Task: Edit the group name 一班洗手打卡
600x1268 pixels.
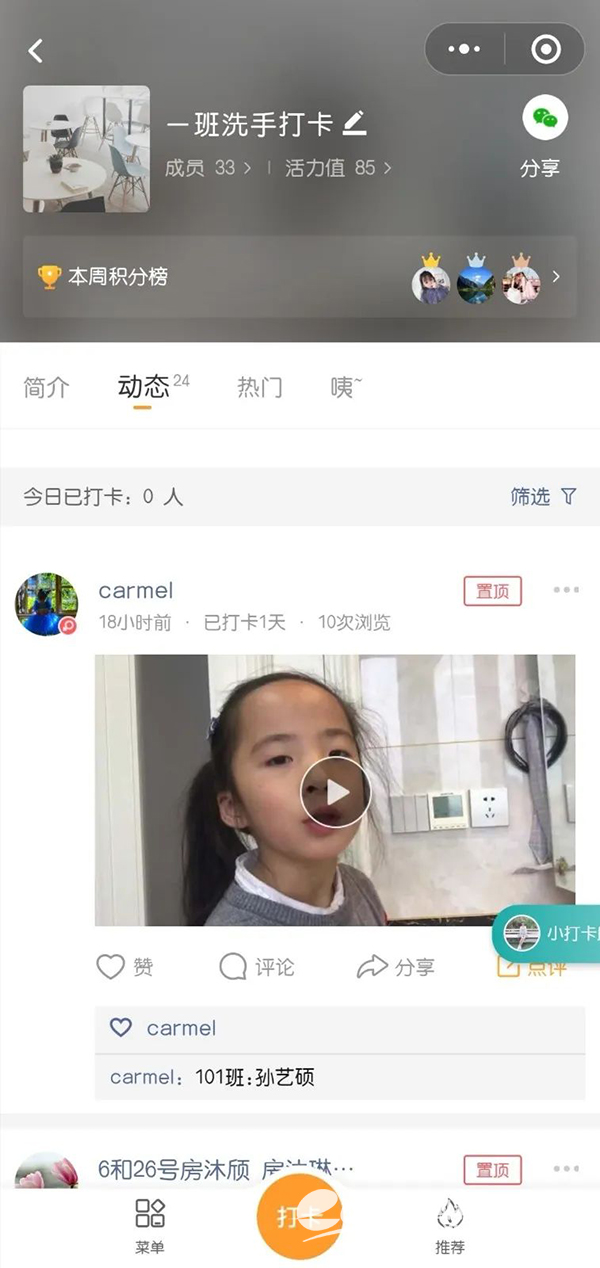Action: click(355, 123)
